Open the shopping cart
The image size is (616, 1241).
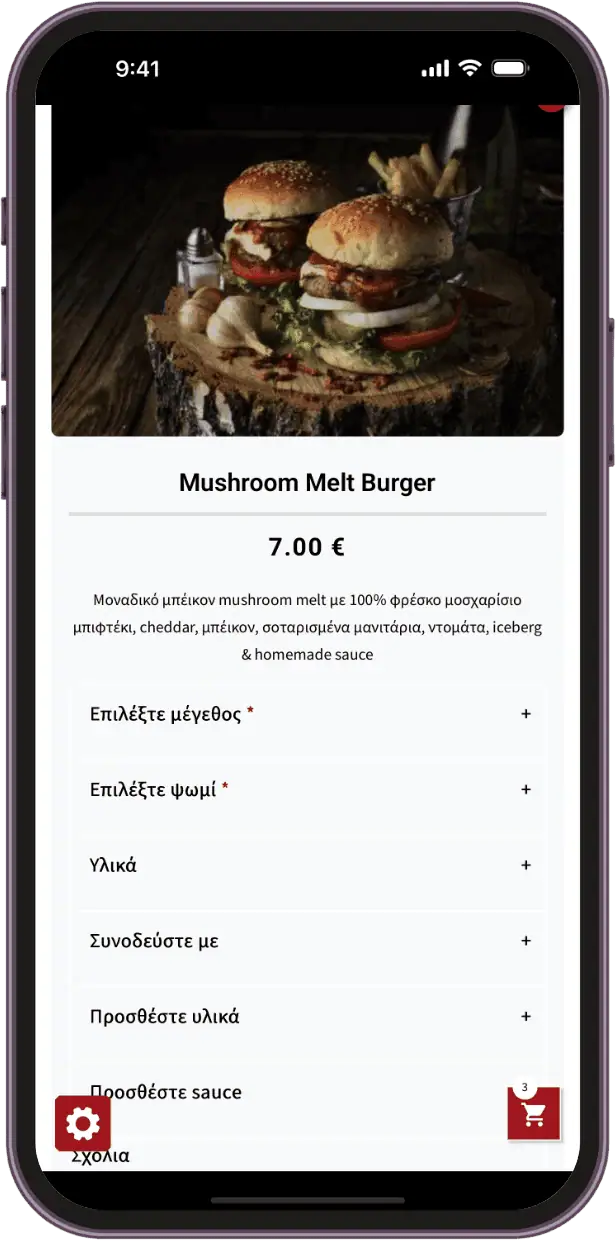534,1113
